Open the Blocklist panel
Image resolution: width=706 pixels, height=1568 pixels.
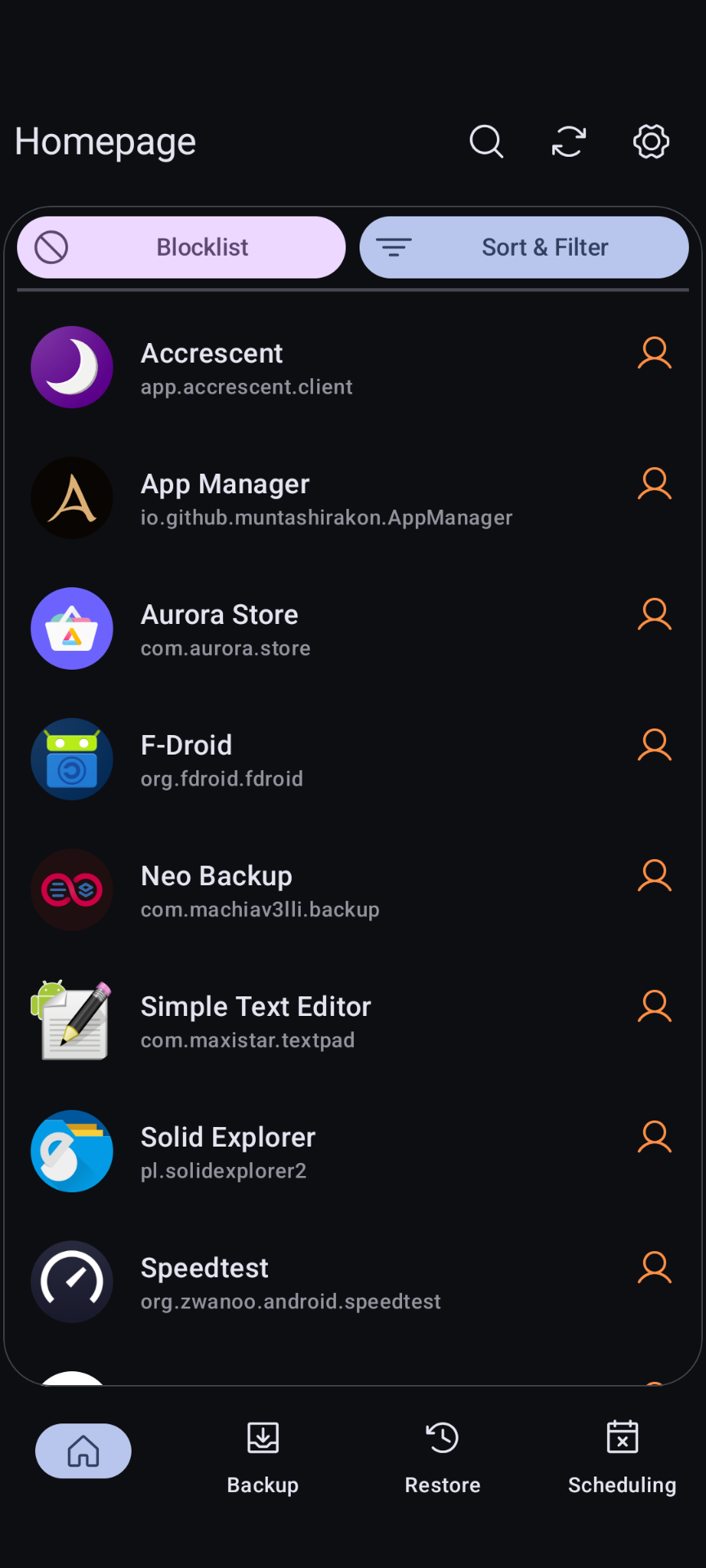[x=181, y=247]
